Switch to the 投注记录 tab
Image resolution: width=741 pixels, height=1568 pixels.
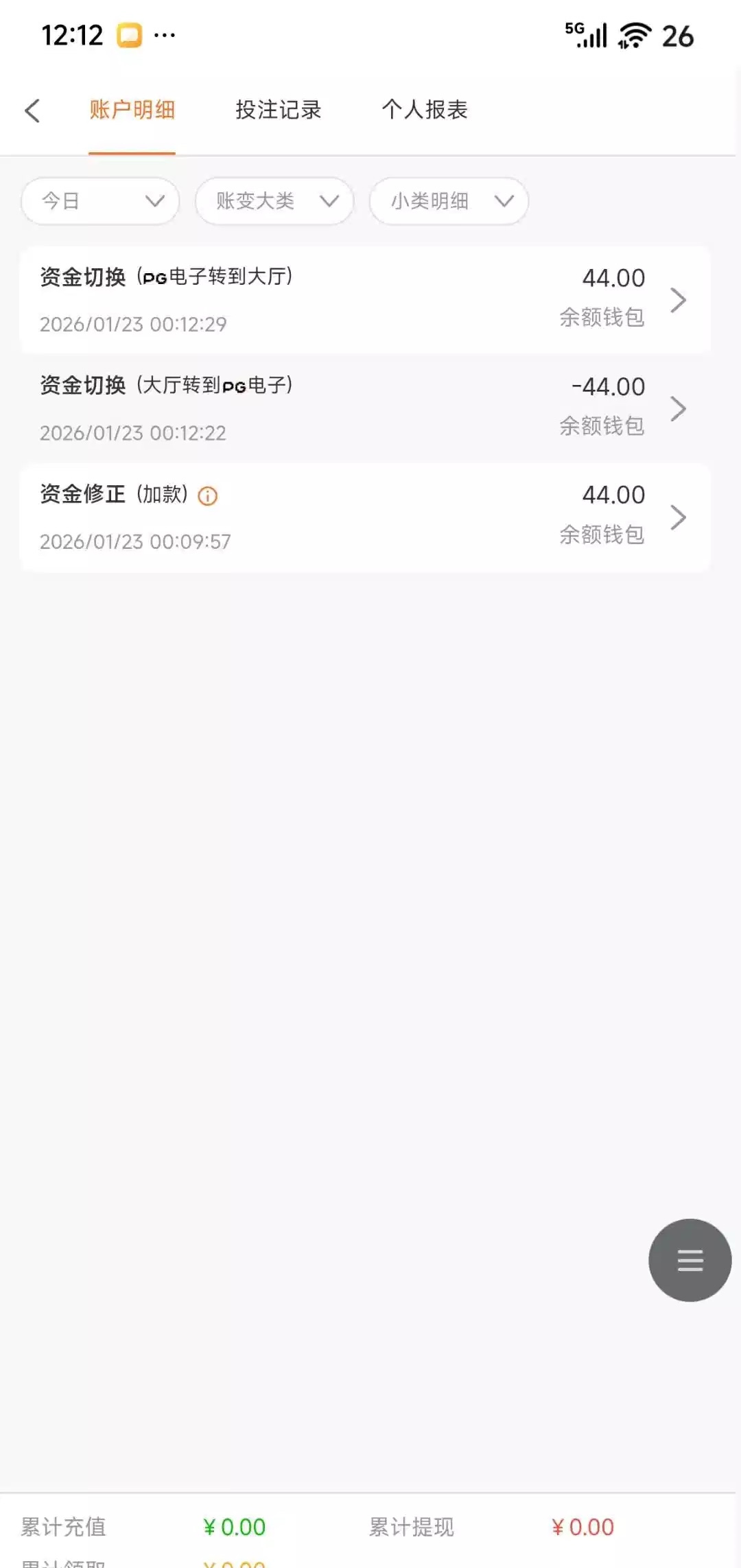click(278, 110)
